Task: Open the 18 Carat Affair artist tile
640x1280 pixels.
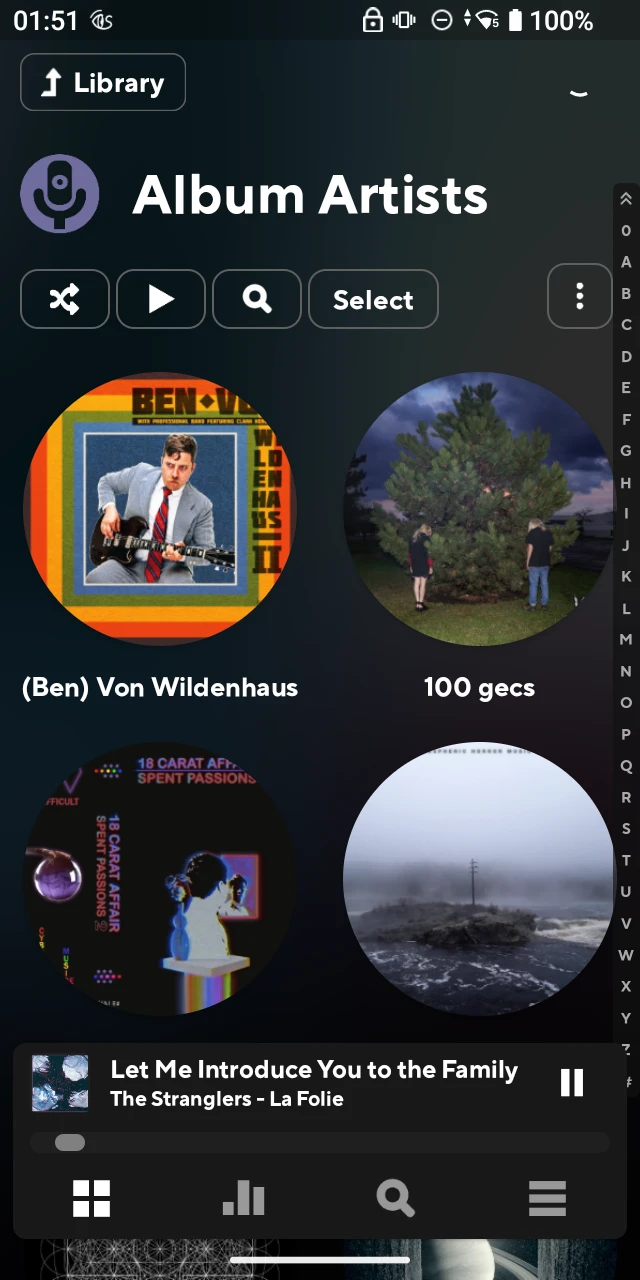Action: coord(160,878)
